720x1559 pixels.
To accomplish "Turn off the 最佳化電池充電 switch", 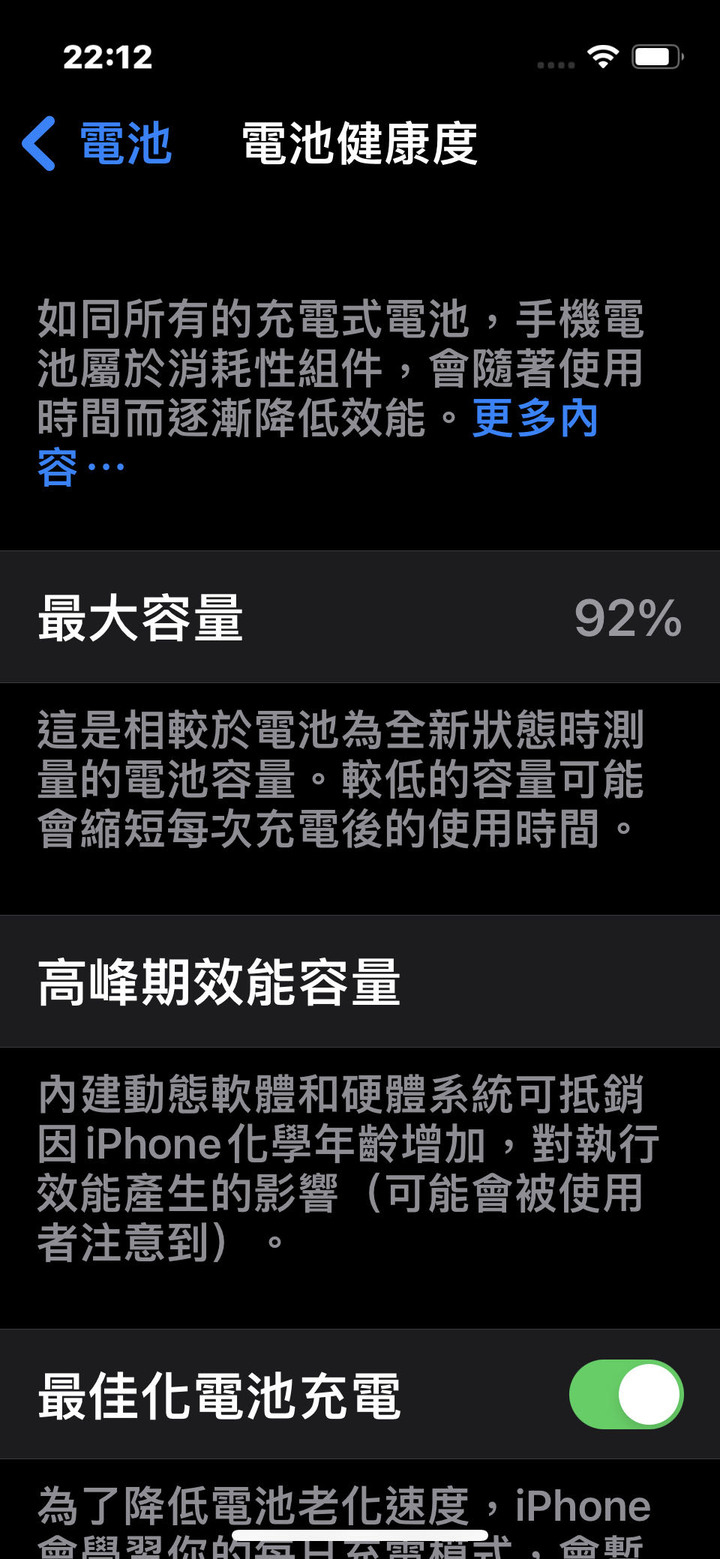I will [x=626, y=1394].
